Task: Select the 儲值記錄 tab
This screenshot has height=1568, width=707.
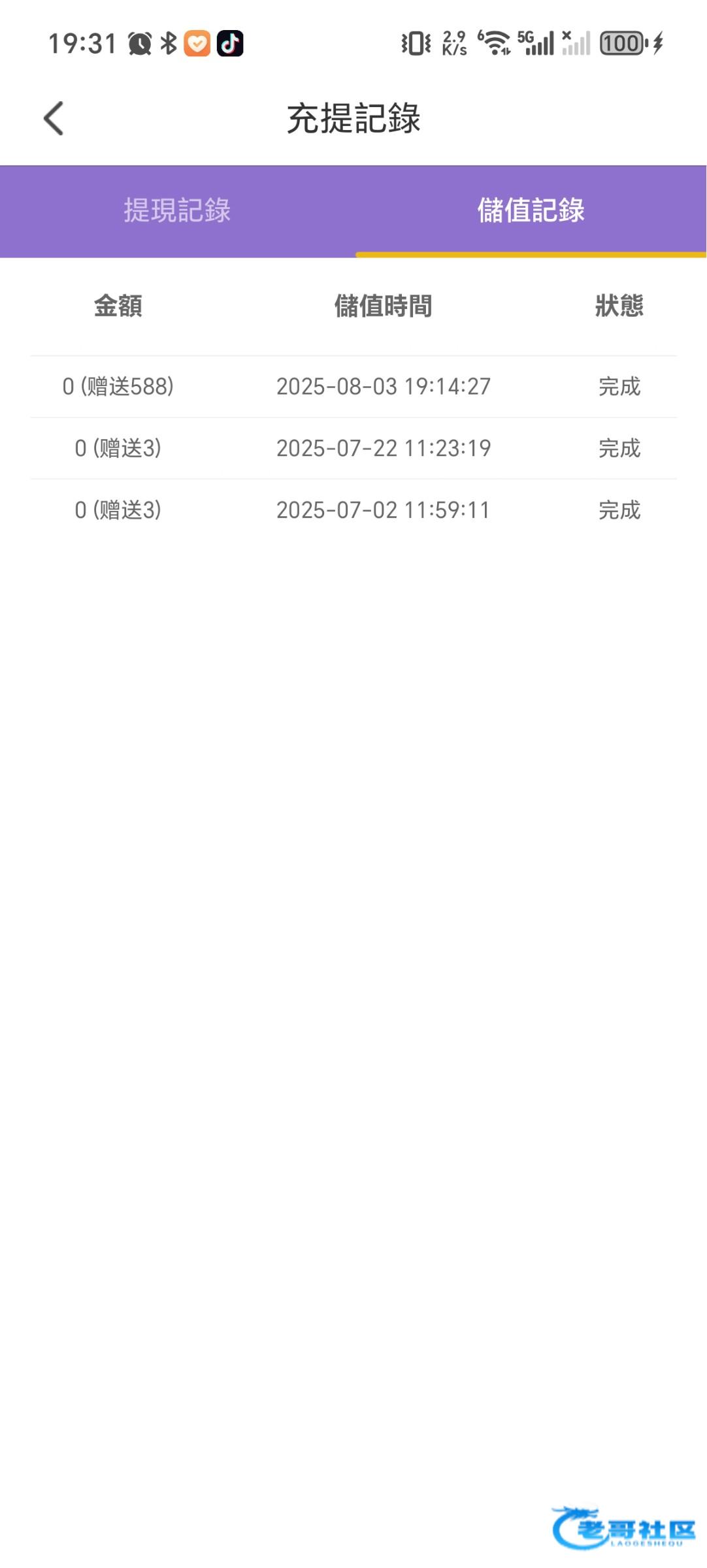Action: [531, 210]
